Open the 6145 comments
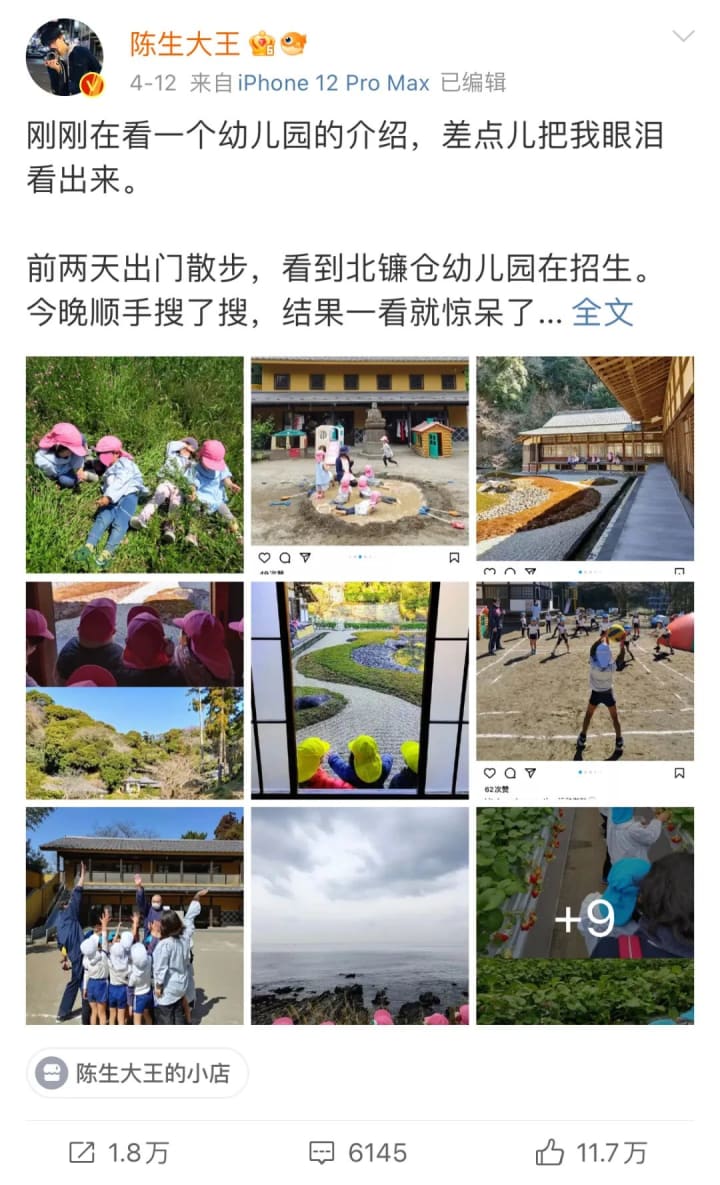The width and height of the screenshot is (720, 1185). pos(358,1153)
